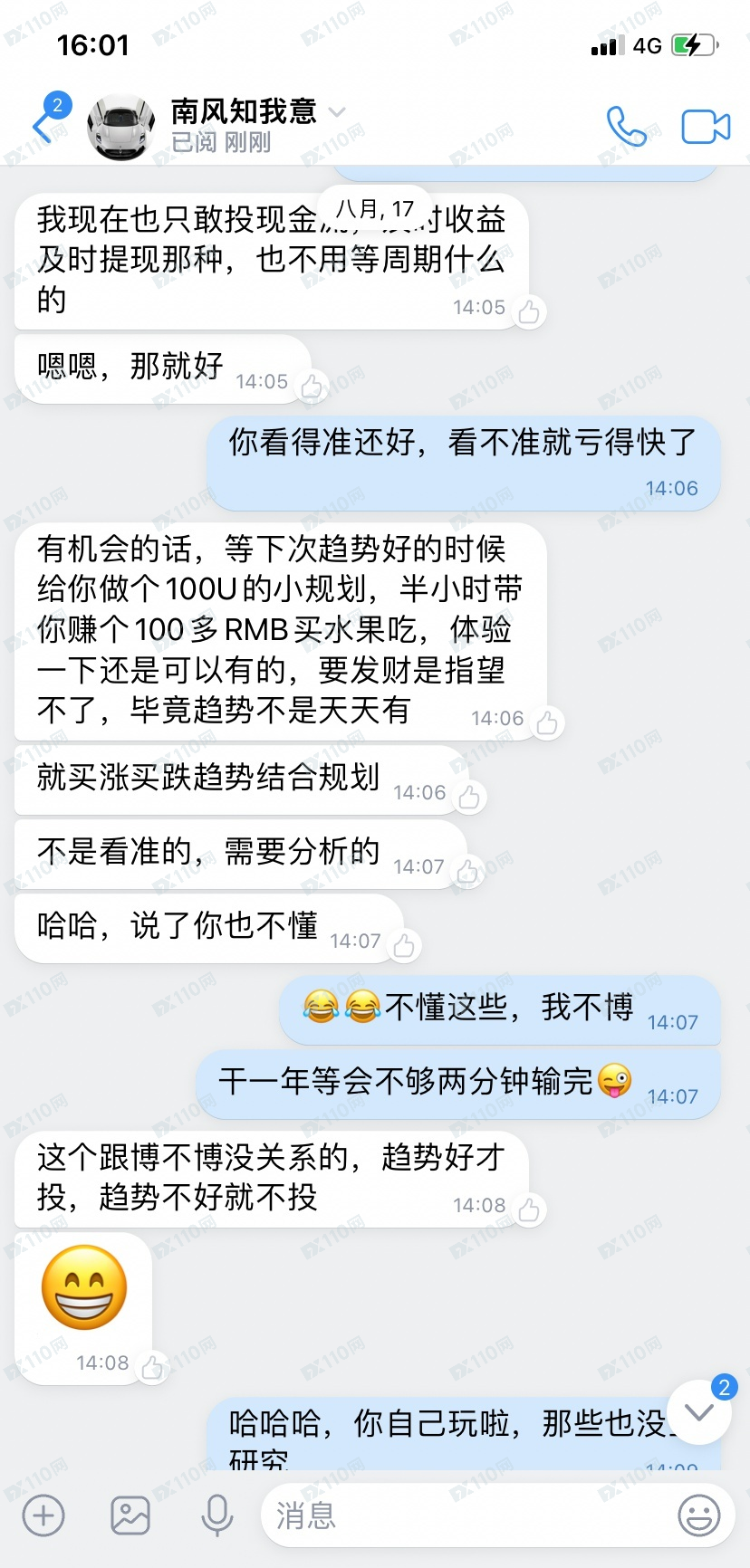The image size is (750, 1568).
Task: Open 南风知我意 contact profile photo
Action: [120, 128]
